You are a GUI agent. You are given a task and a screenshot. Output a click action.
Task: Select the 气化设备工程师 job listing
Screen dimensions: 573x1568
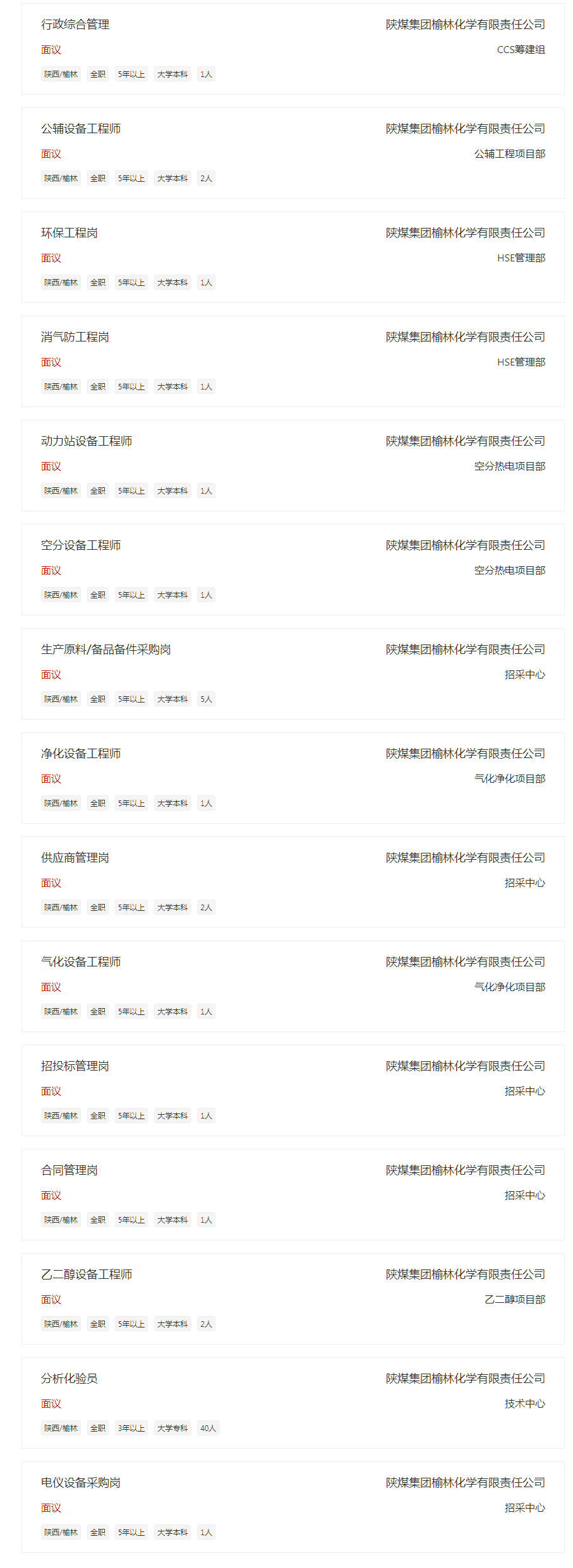click(81, 962)
